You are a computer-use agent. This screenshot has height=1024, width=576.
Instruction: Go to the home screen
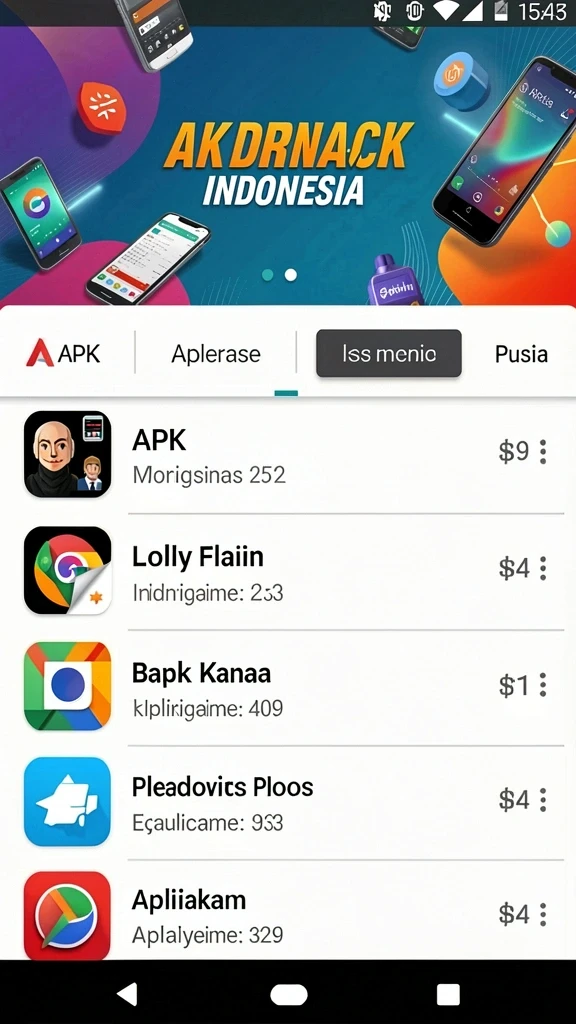tap(289, 995)
